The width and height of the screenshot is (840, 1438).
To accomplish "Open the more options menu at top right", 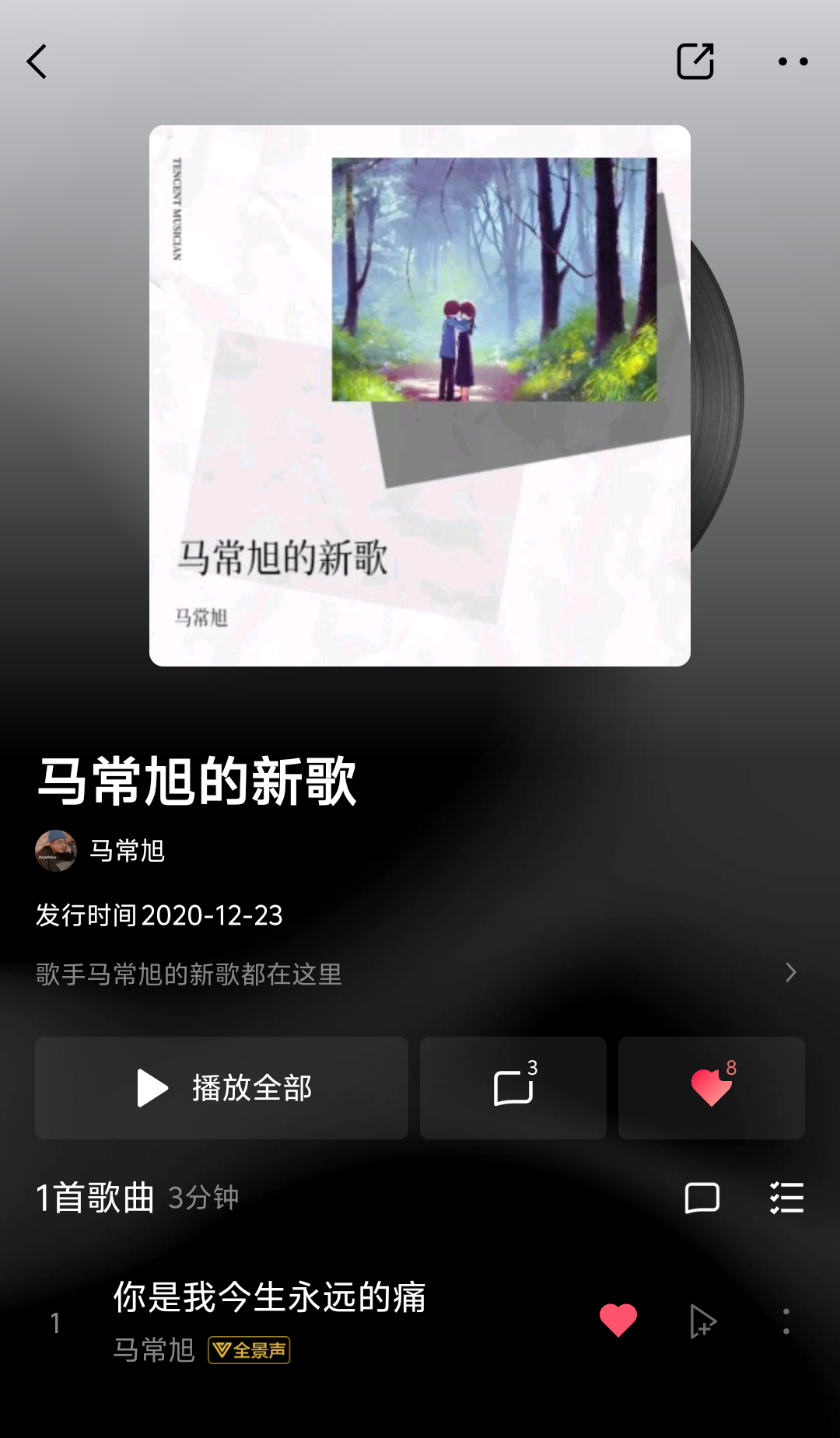I will [791, 61].
